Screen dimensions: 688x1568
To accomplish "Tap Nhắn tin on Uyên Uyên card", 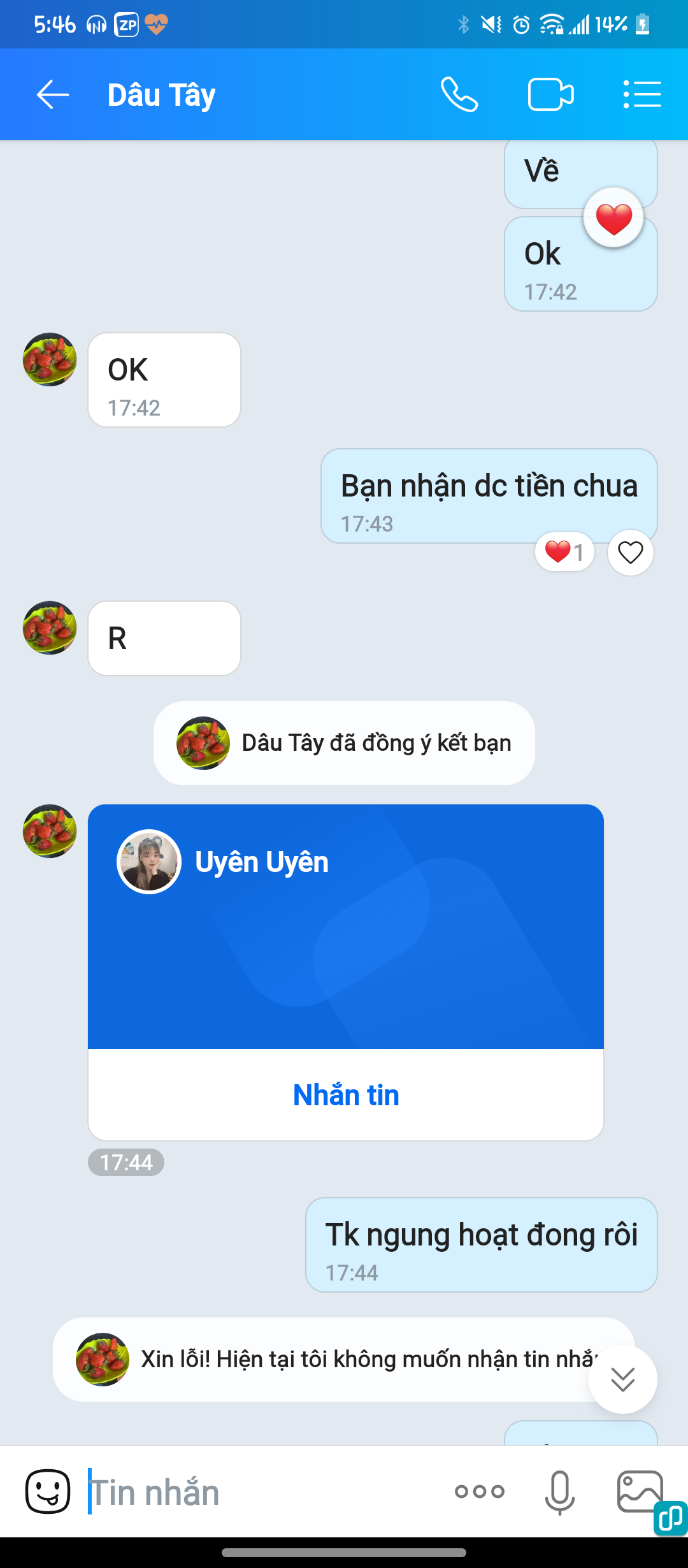I will 345,1095.
